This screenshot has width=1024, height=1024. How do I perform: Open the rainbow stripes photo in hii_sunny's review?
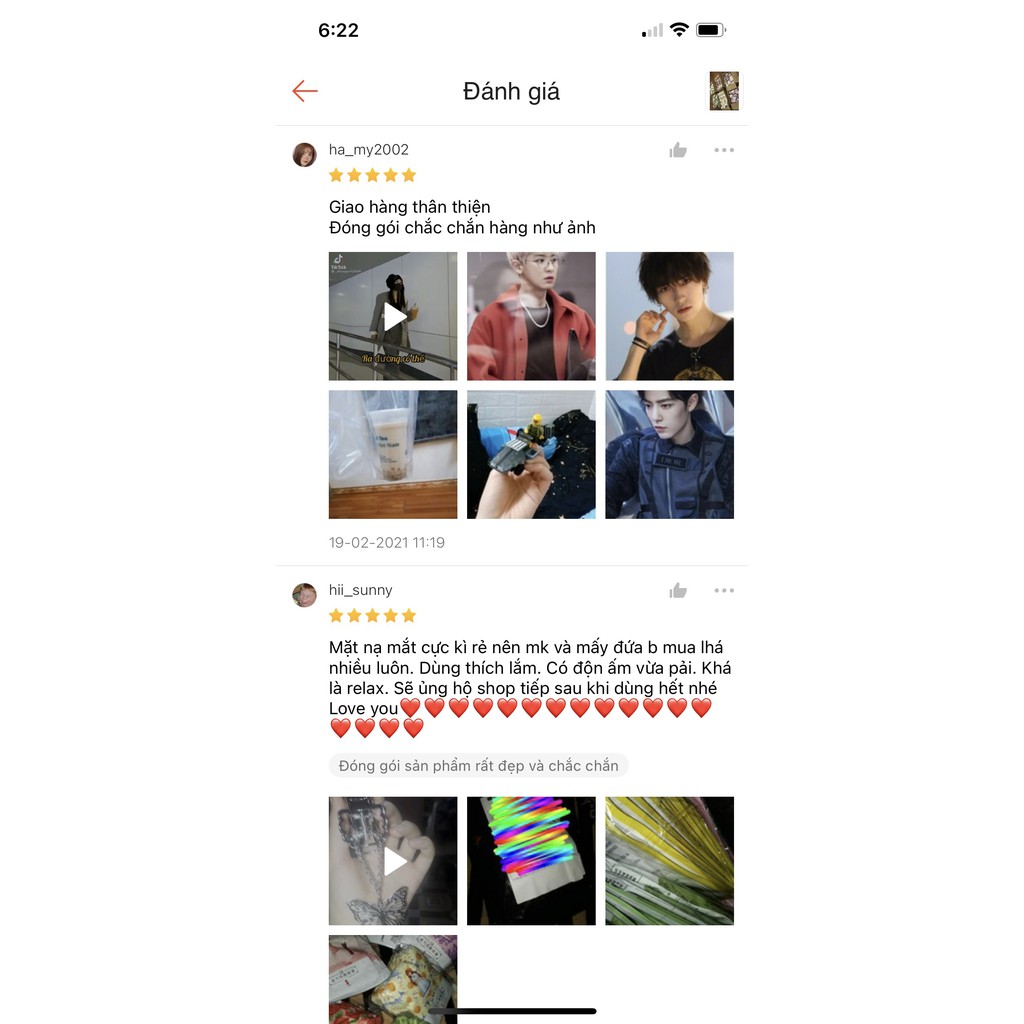pos(531,861)
